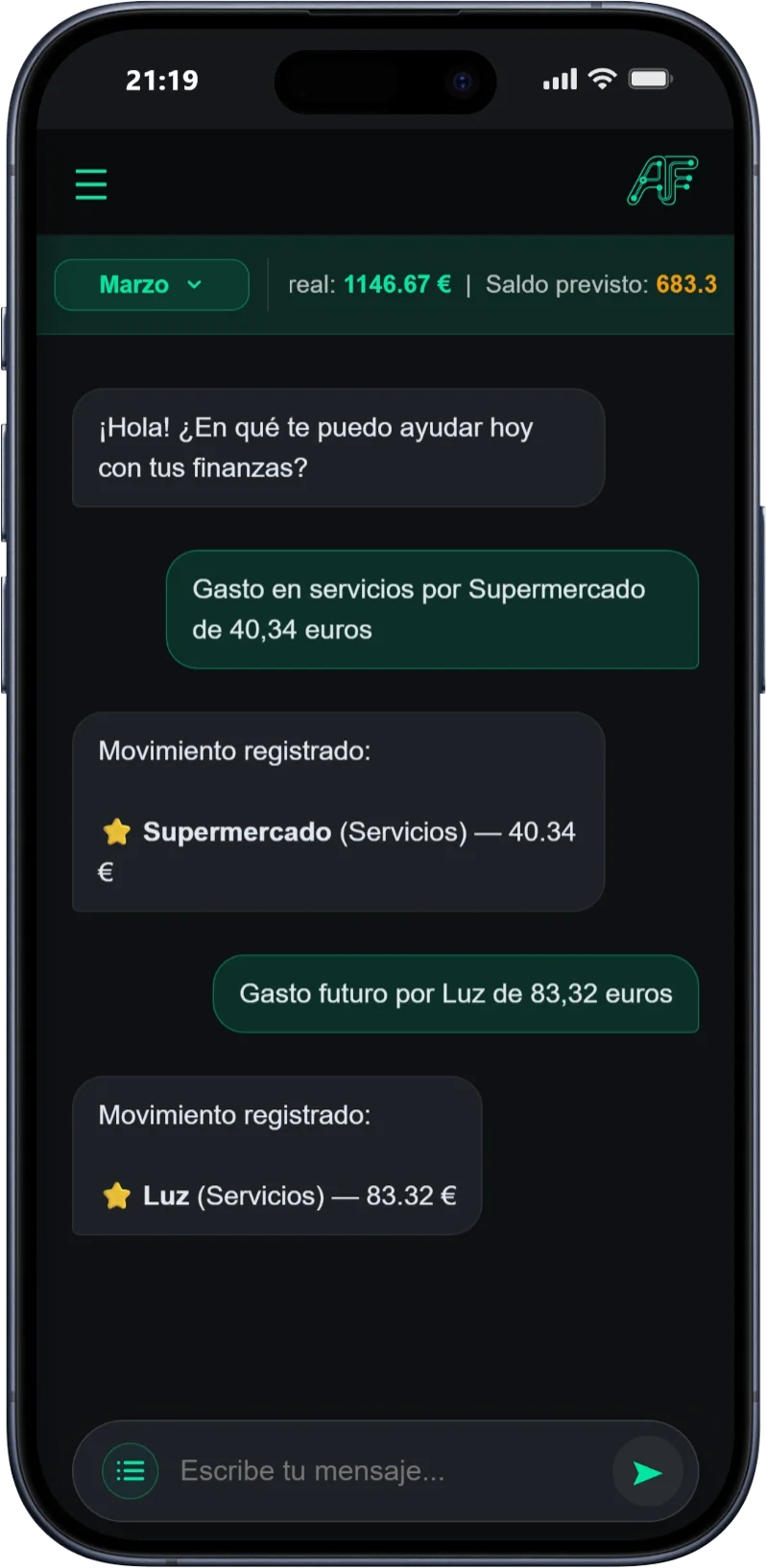
Task: Open the list icon beside the message field
Action: point(130,1470)
